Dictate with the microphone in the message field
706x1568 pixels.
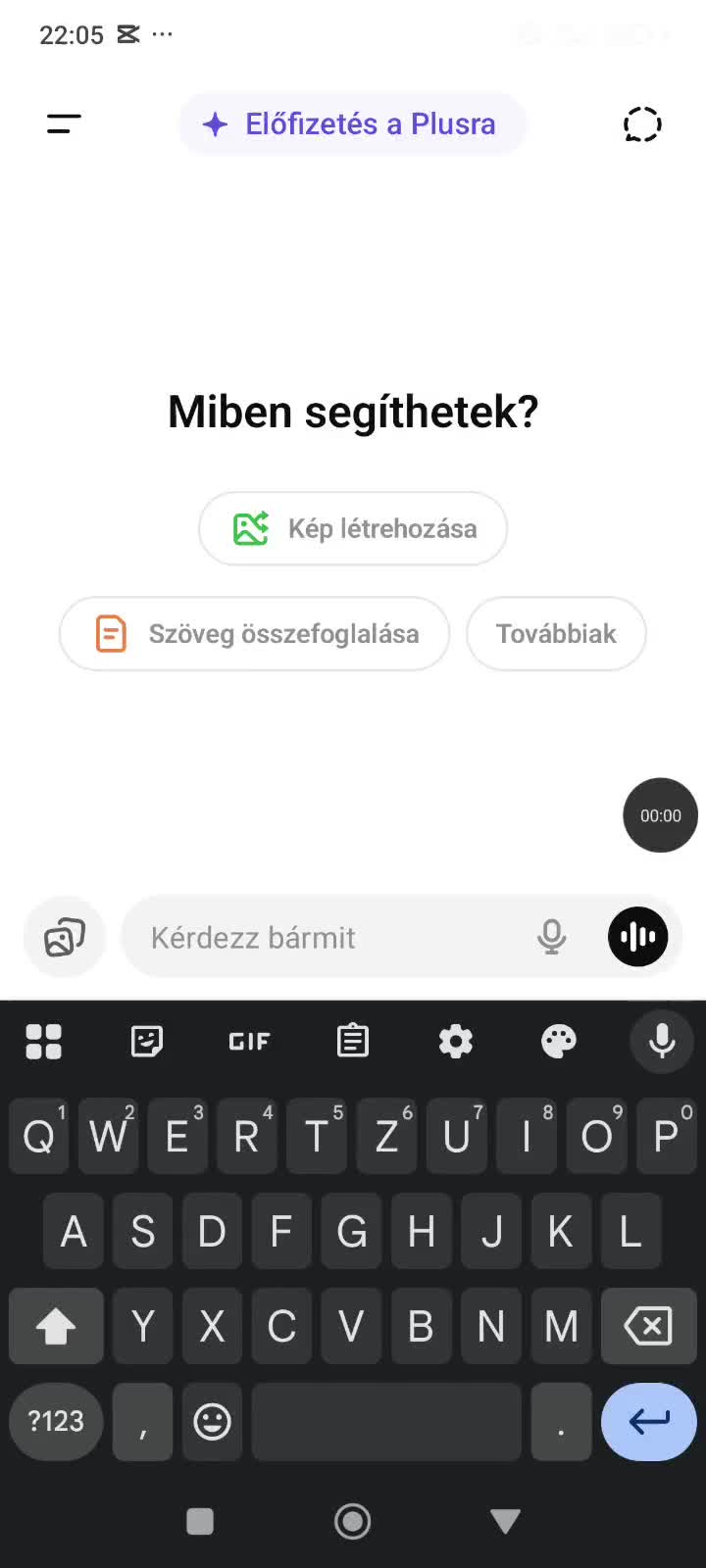pyautogui.click(x=552, y=937)
